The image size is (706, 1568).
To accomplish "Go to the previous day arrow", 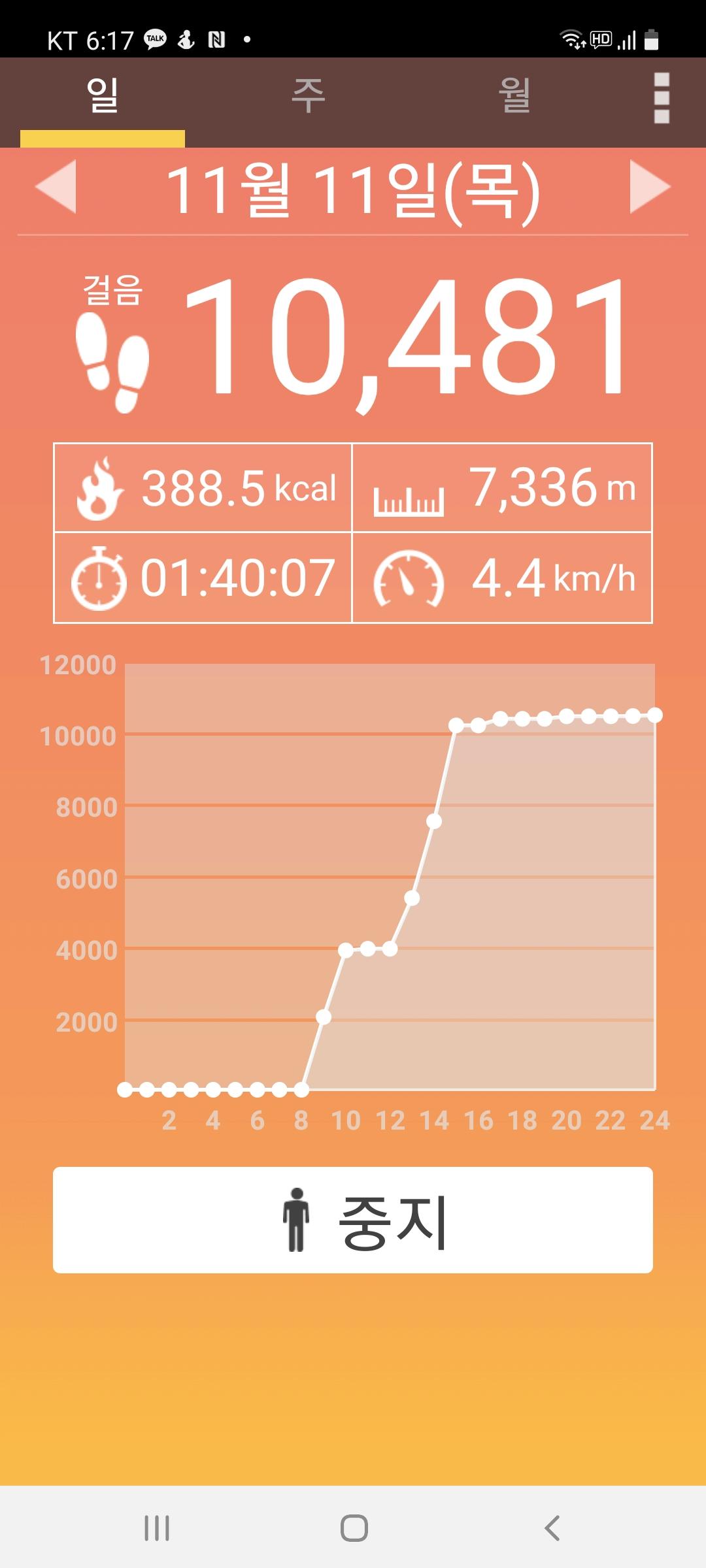I will [x=56, y=187].
